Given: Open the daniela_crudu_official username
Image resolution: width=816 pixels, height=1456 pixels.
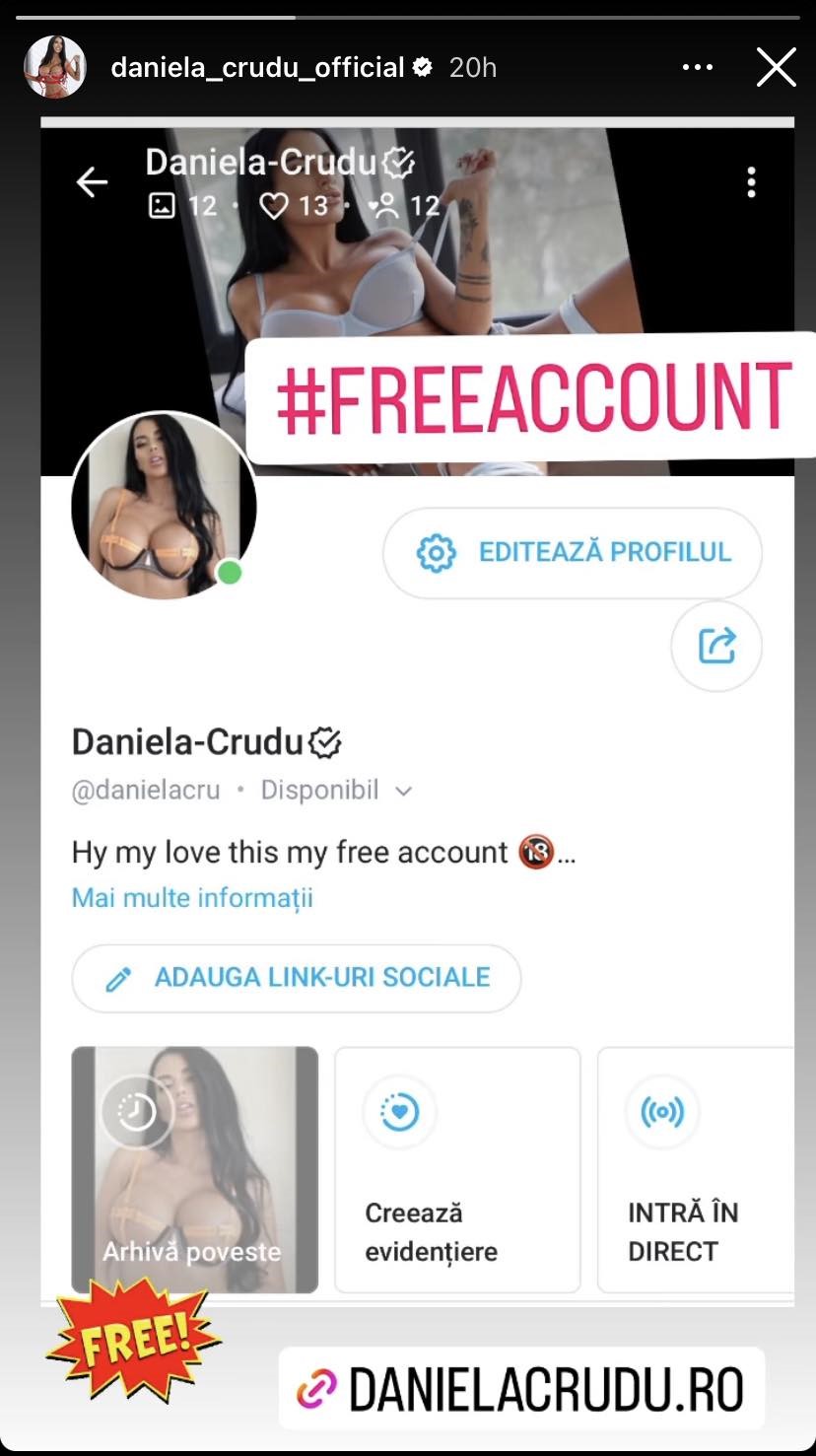Looking at the screenshot, I should pyautogui.click(x=257, y=68).
